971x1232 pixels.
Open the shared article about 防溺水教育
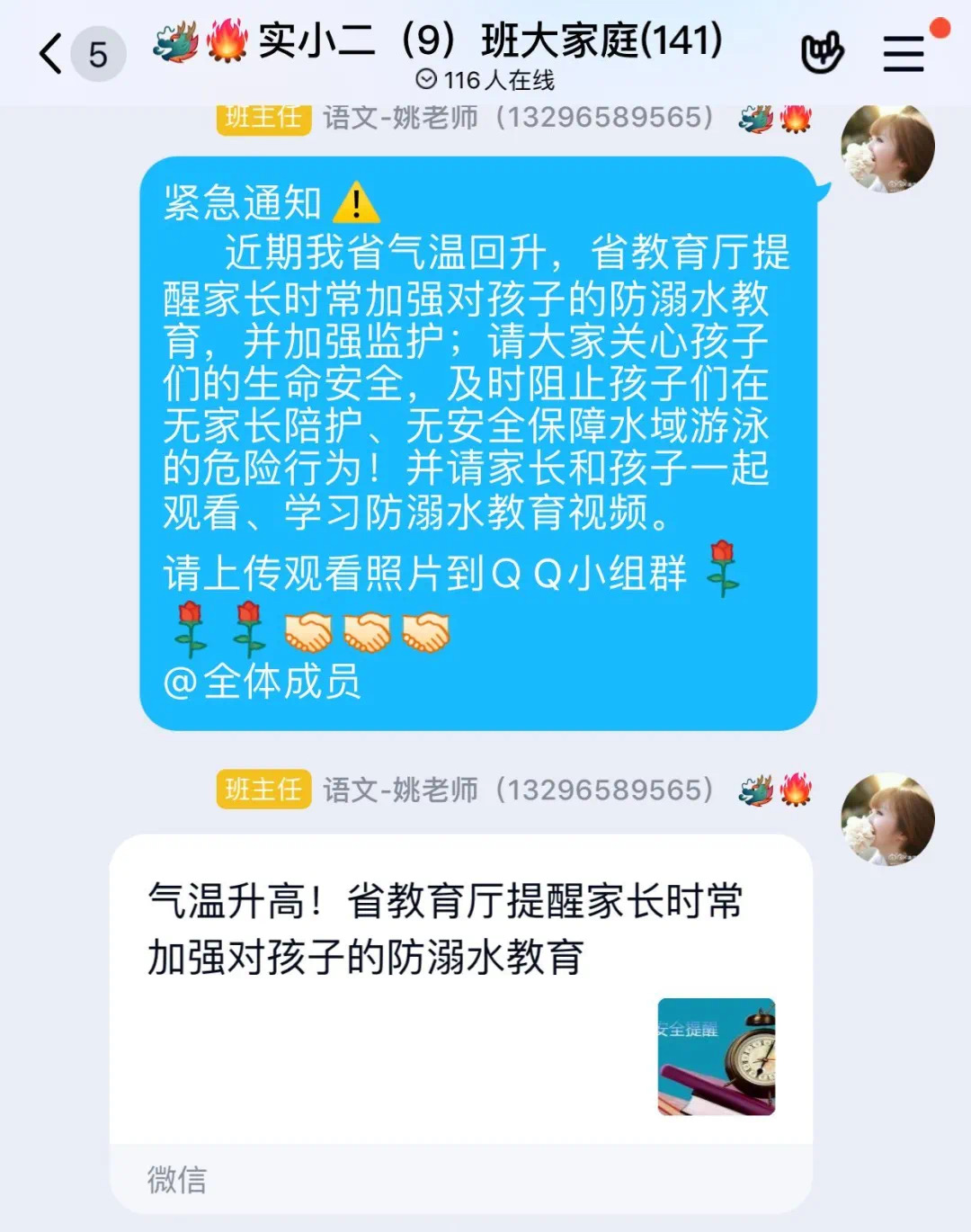point(460,989)
